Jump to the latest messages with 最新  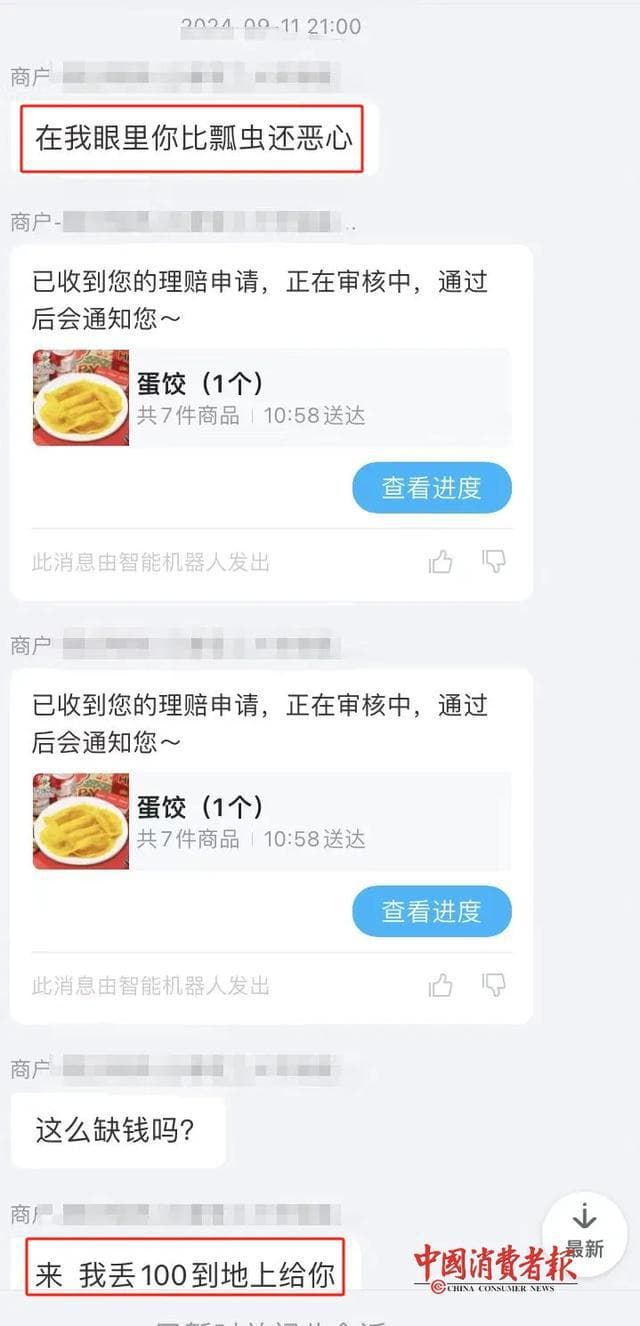585,1230
